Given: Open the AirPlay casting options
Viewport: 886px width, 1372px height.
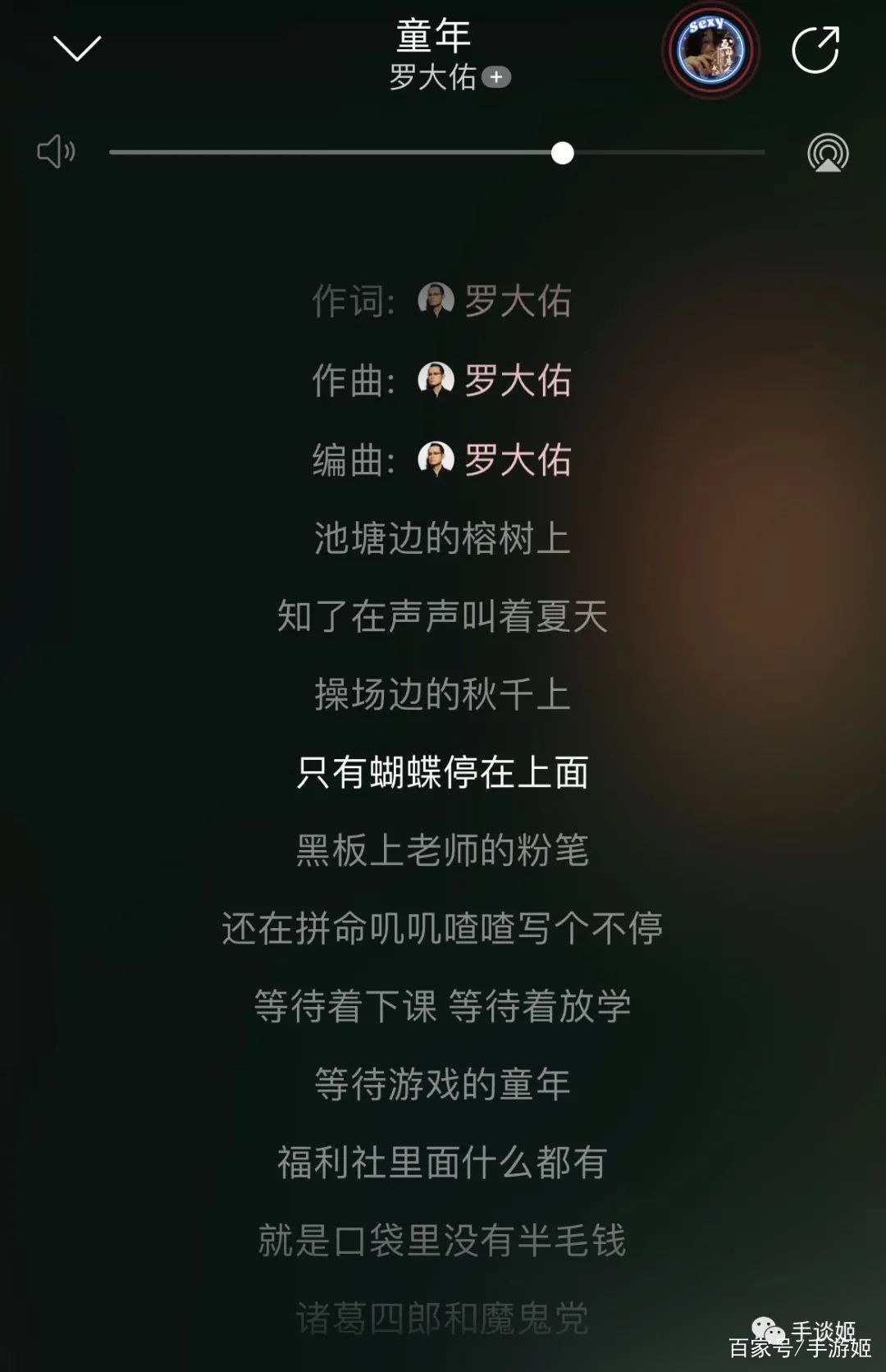Looking at the screenshot, I should (828, 153).
